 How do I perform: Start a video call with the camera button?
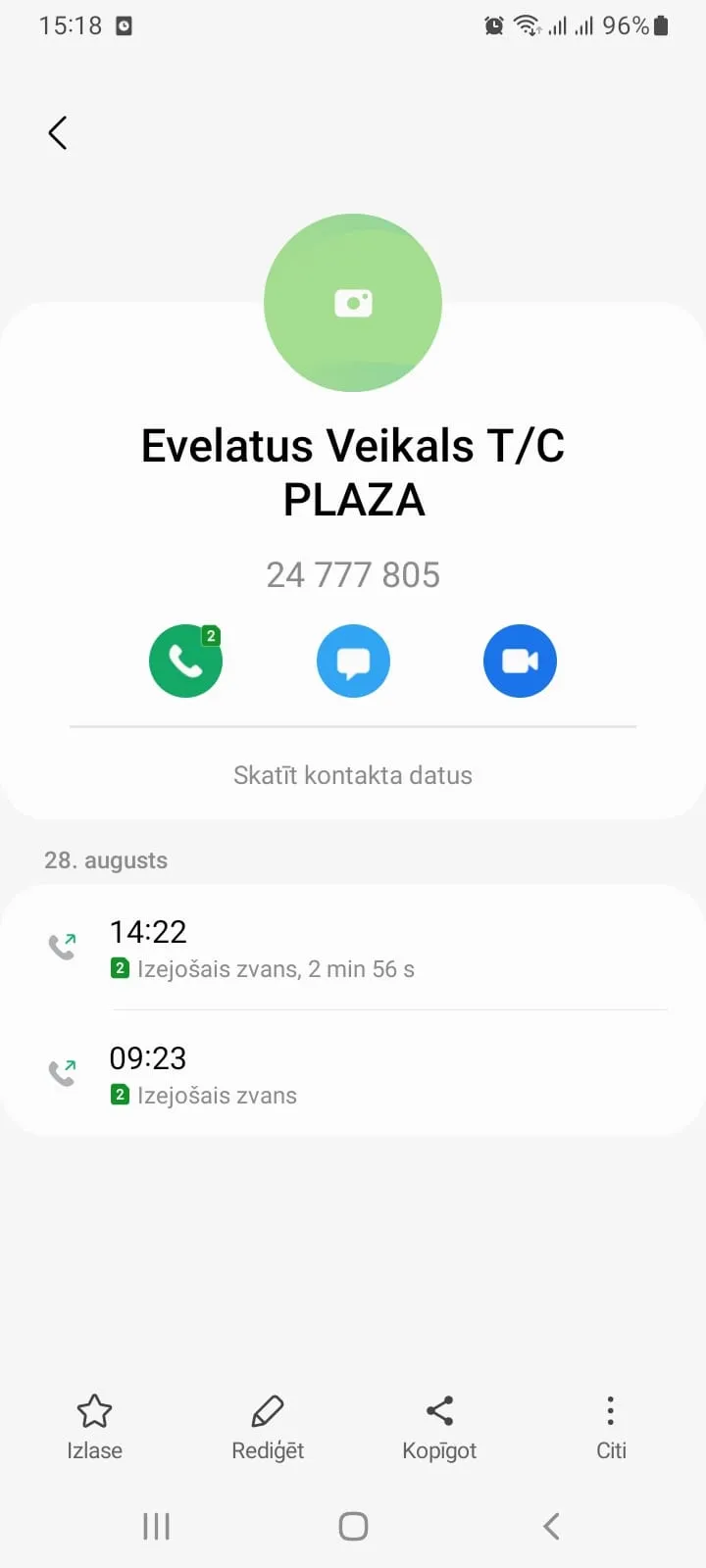[520, 661]
